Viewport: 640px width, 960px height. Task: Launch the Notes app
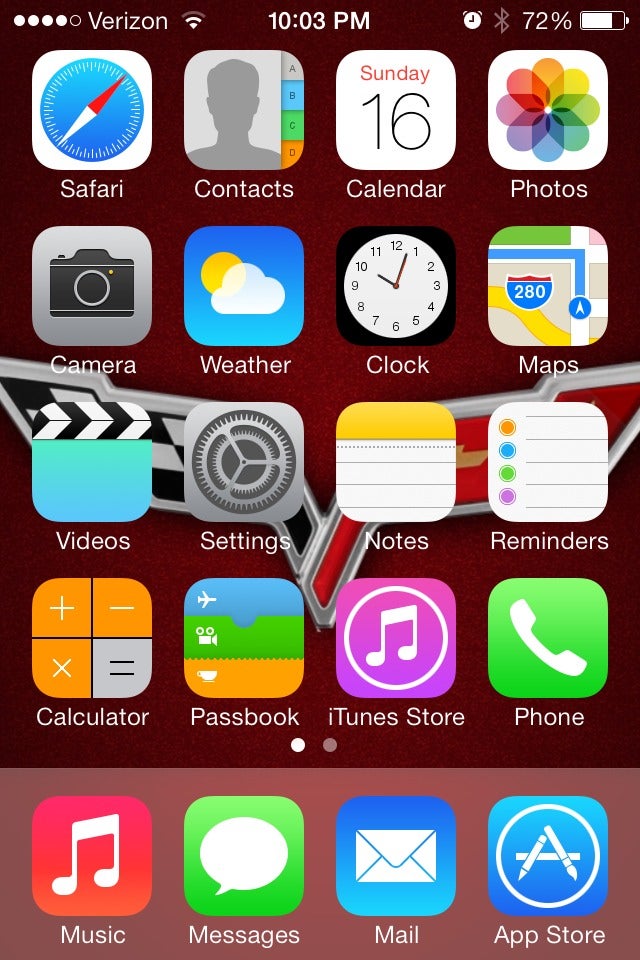[396, 462]
